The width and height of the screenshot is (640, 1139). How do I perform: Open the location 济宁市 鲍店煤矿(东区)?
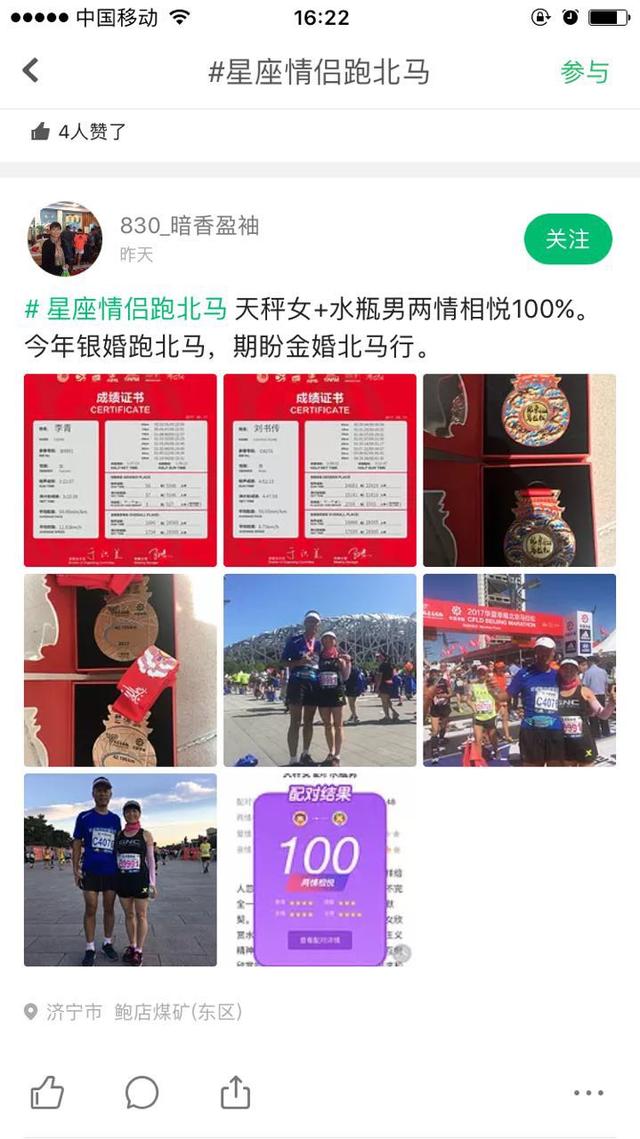144,1012
